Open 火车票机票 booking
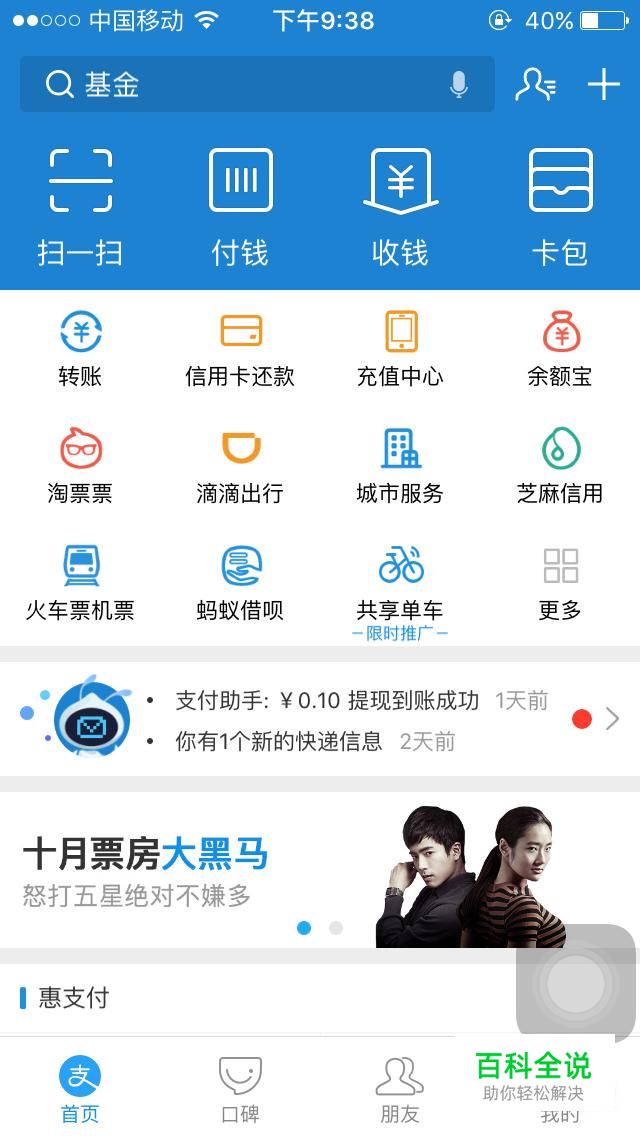640x1136 pixels. pos(80,582)
